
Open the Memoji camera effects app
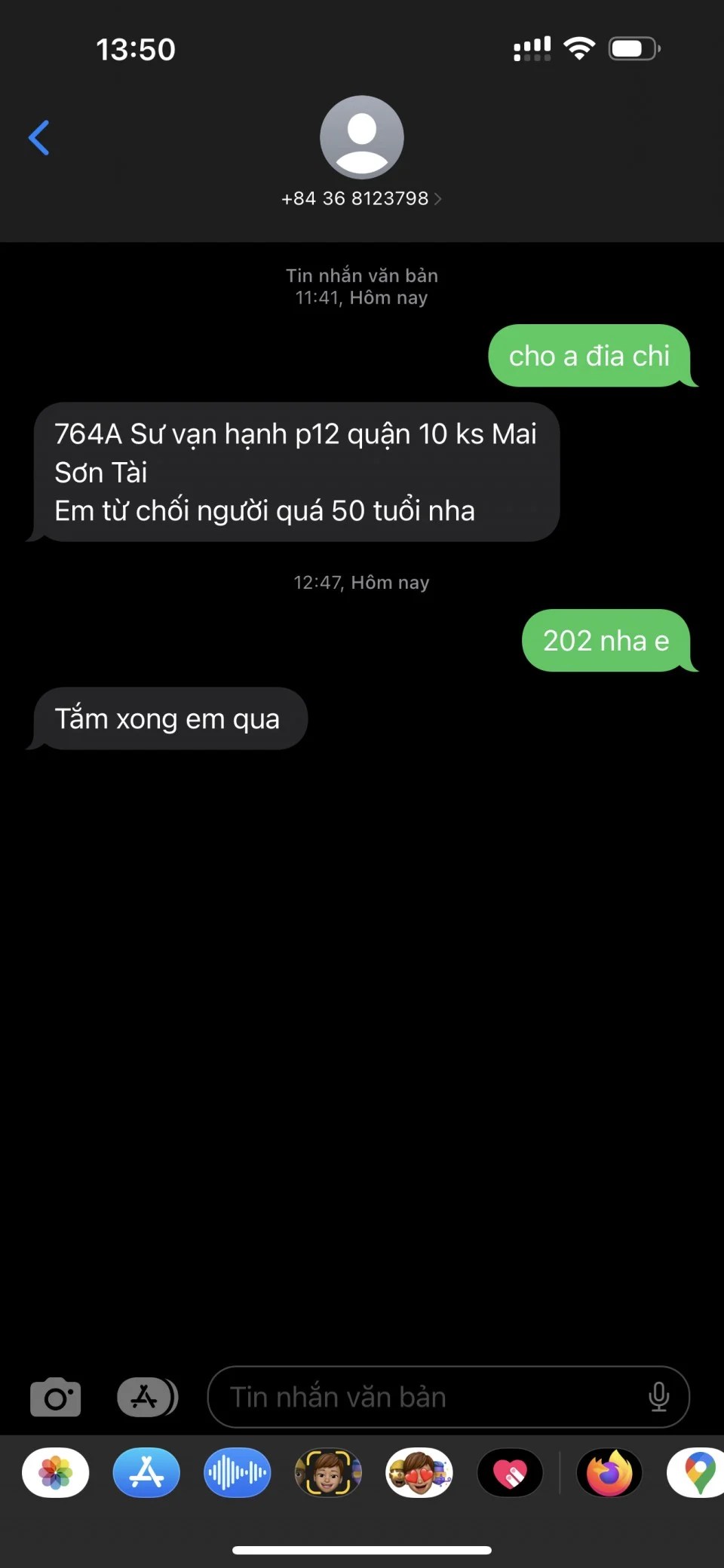(x=328, y=1472)
